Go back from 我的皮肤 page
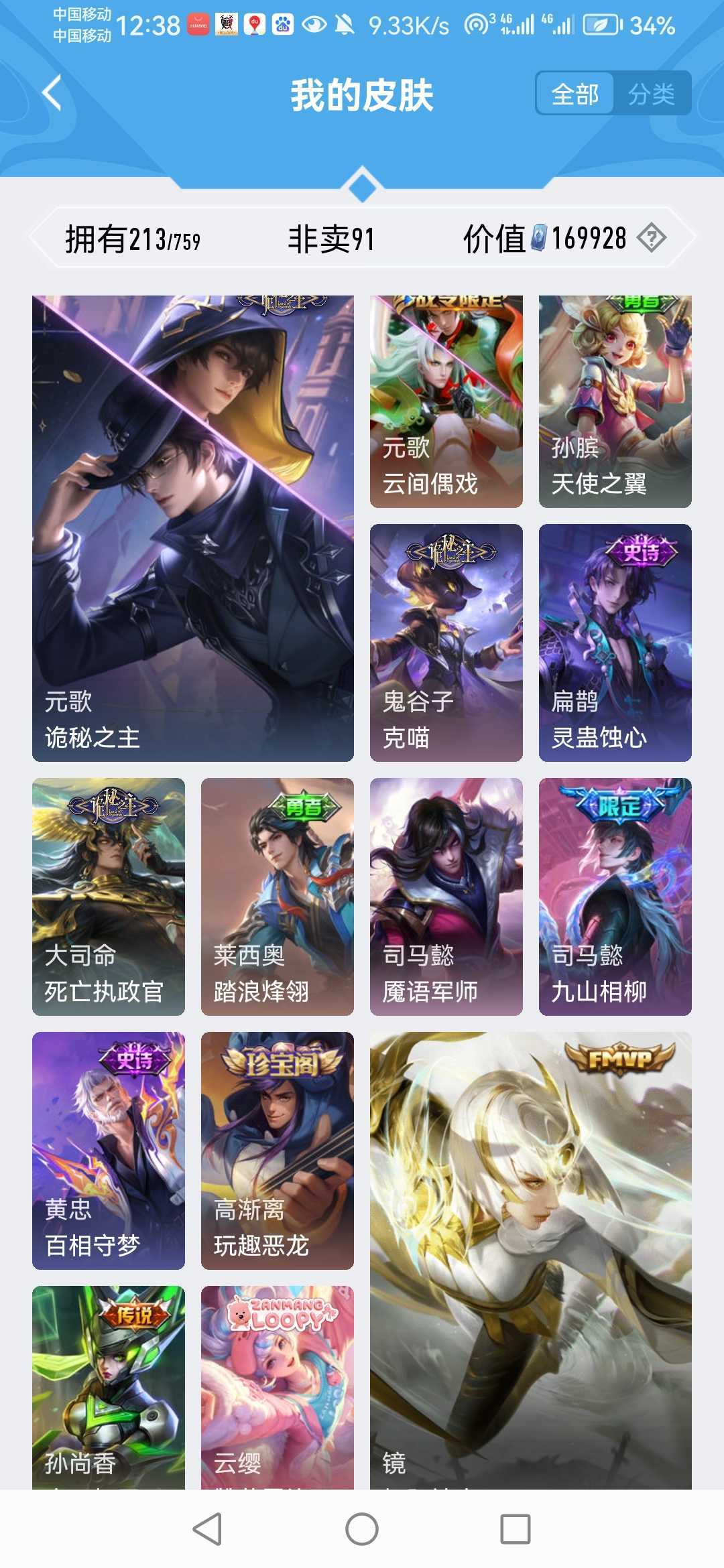724x1568 pixels. (x=52, y=93)
